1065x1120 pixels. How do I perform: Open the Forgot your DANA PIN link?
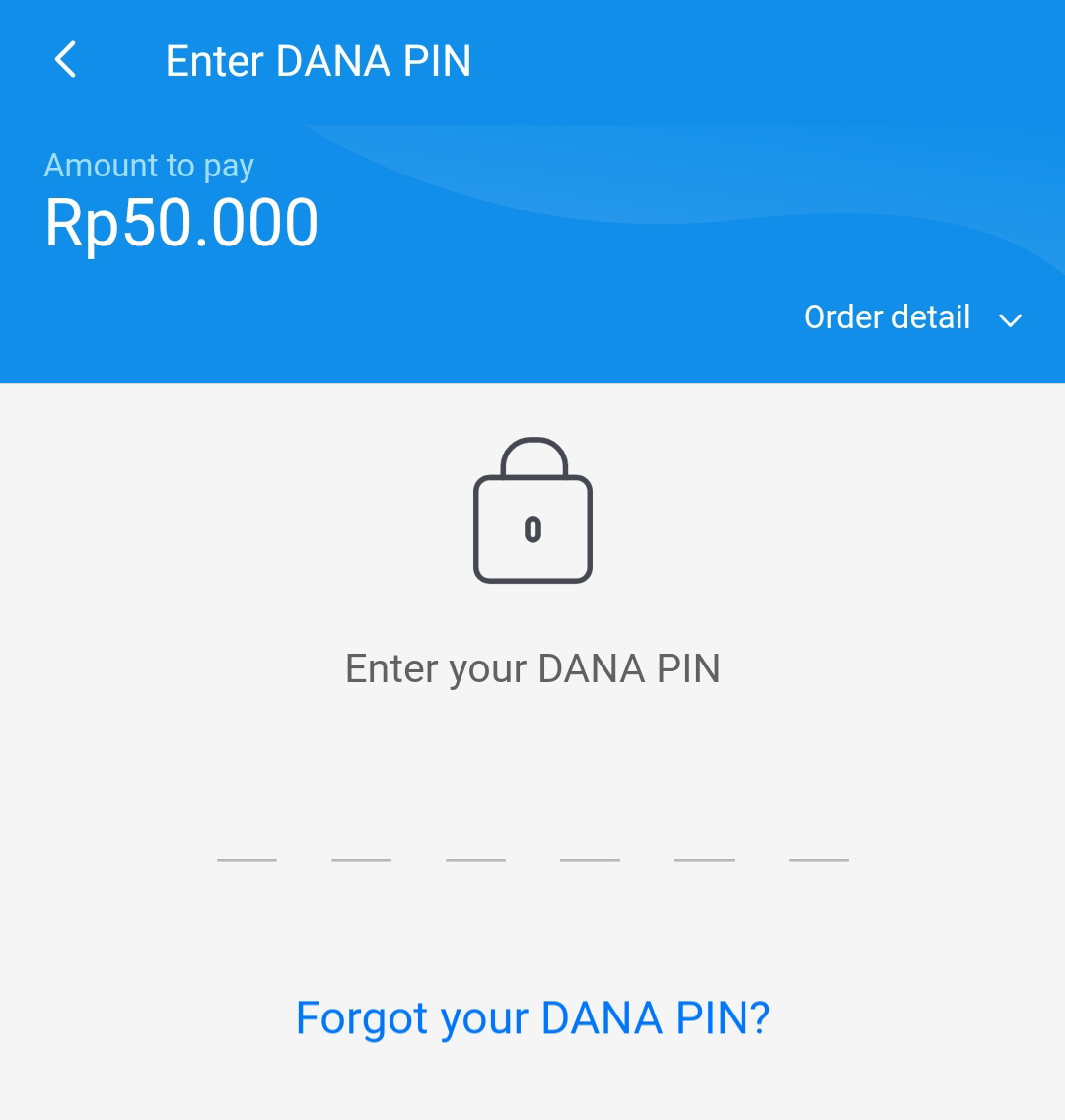[532, 1017]
